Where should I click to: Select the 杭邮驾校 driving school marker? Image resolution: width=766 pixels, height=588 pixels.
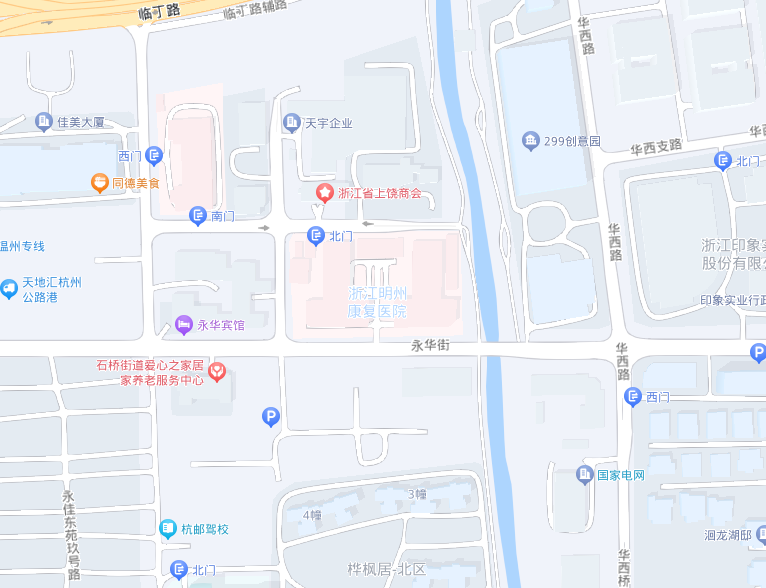(x=168, y=528)
